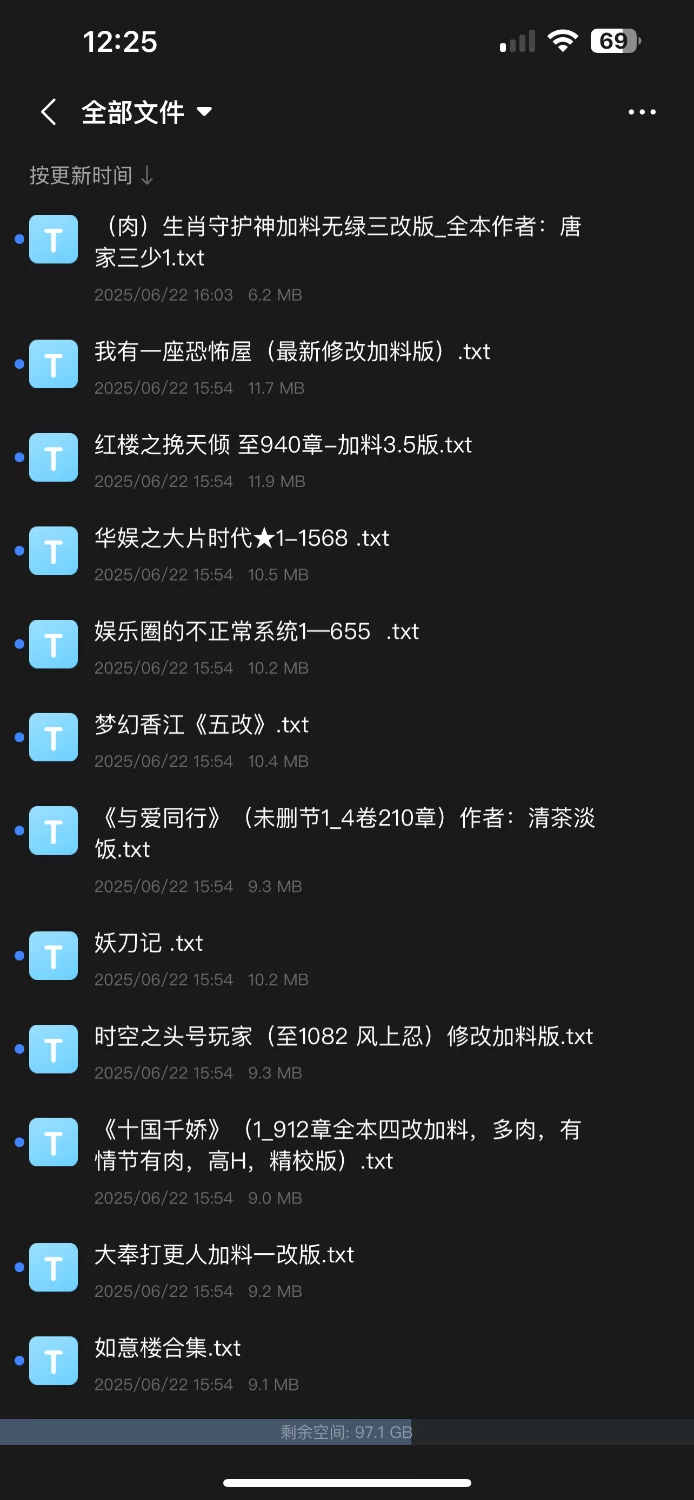The height and width of the screenshot is (1500, 694).
Task: Select 华娱之大片时代★1-1568 file
Action: point(242,538)
